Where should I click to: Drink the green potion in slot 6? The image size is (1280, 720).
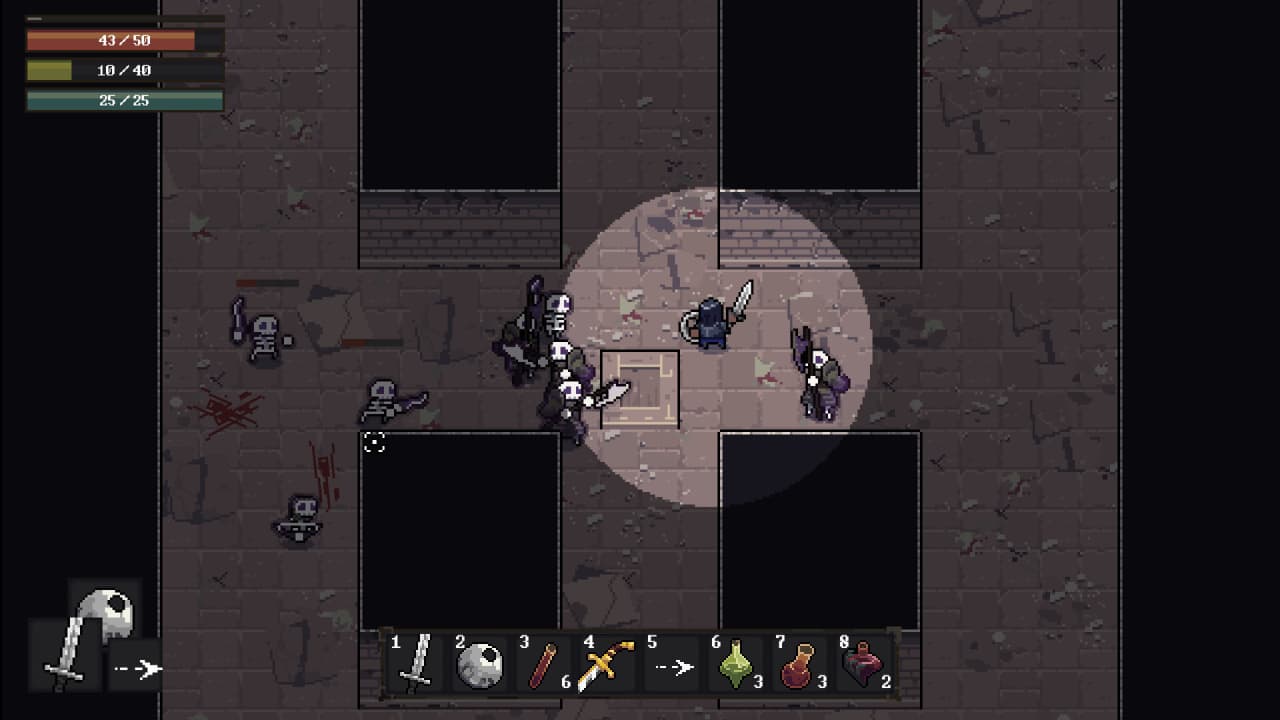pyautogui.click(x=736, y=664)
